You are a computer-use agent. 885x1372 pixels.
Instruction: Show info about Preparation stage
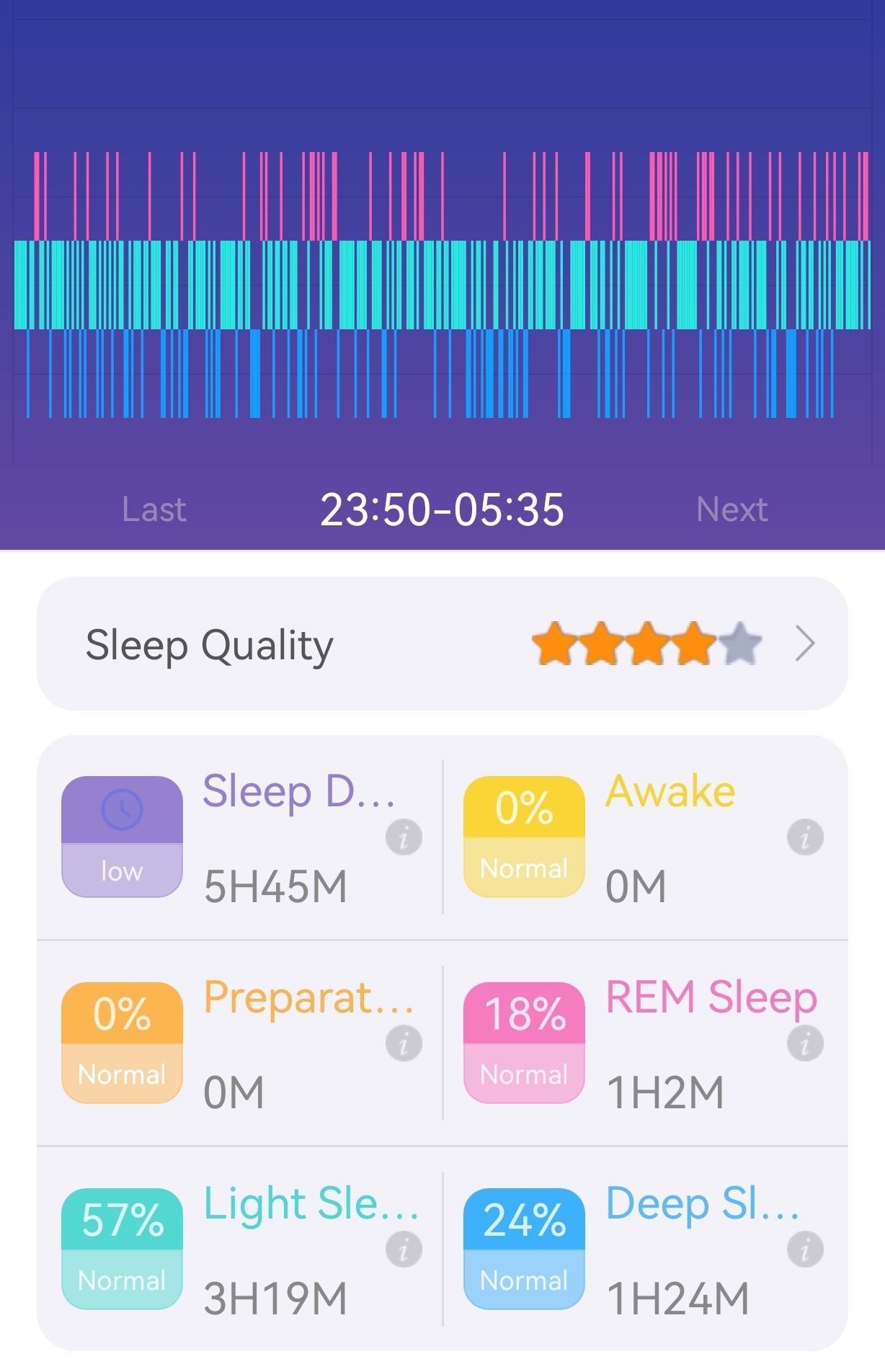click(404, 1043)
